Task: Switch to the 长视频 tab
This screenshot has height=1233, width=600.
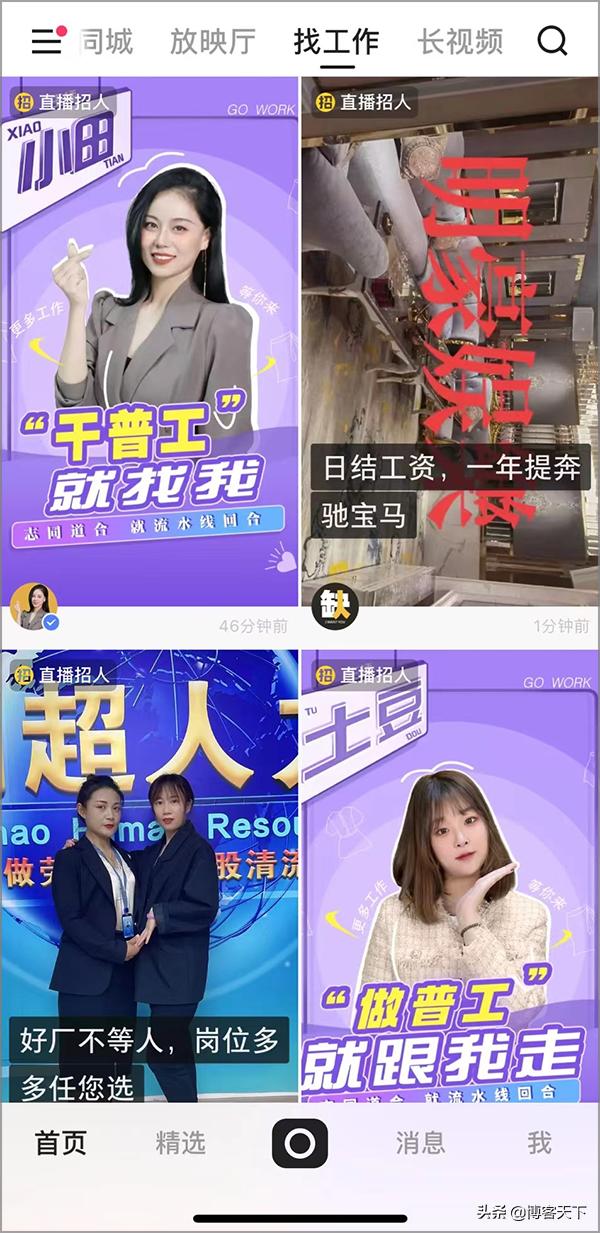Action: (459, 41)
